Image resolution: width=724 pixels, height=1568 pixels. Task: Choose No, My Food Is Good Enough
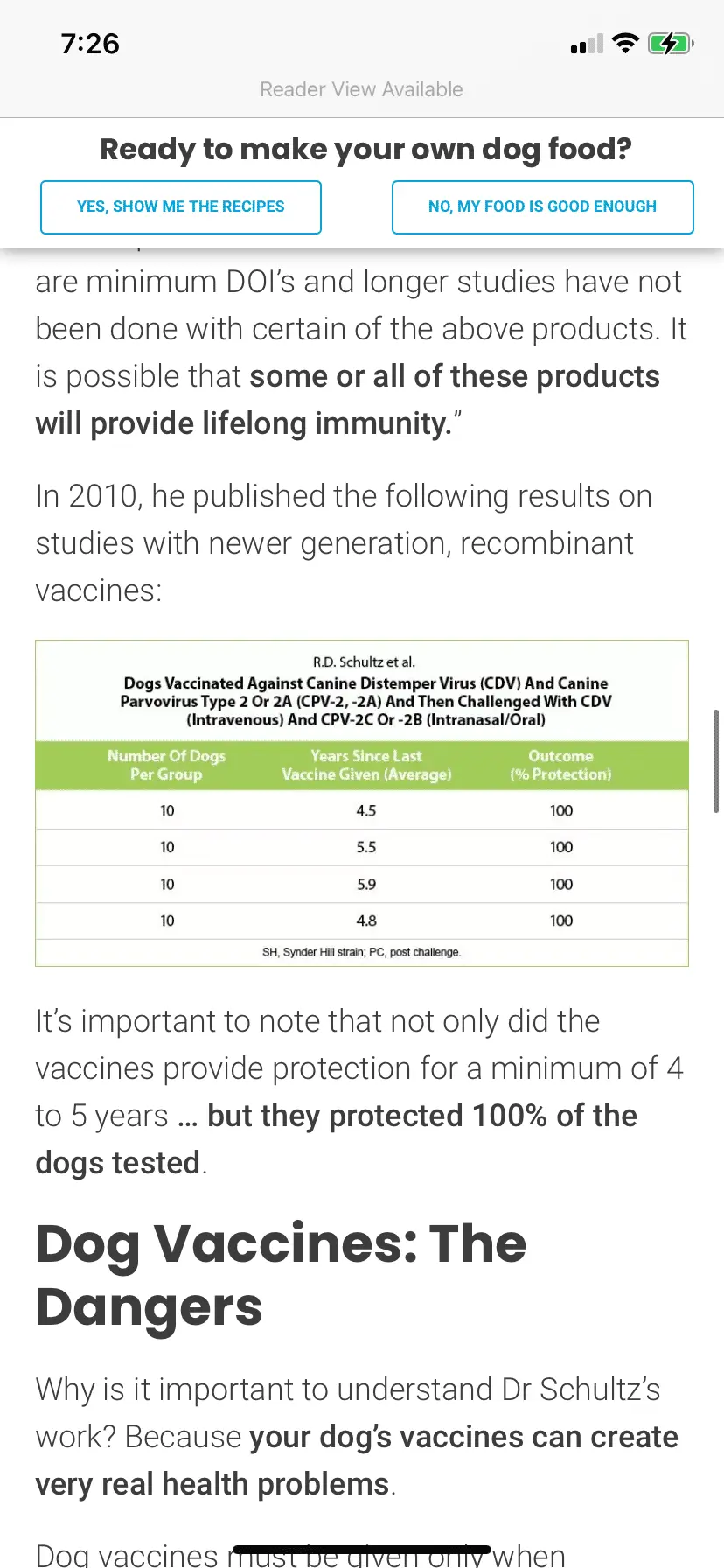542,207
